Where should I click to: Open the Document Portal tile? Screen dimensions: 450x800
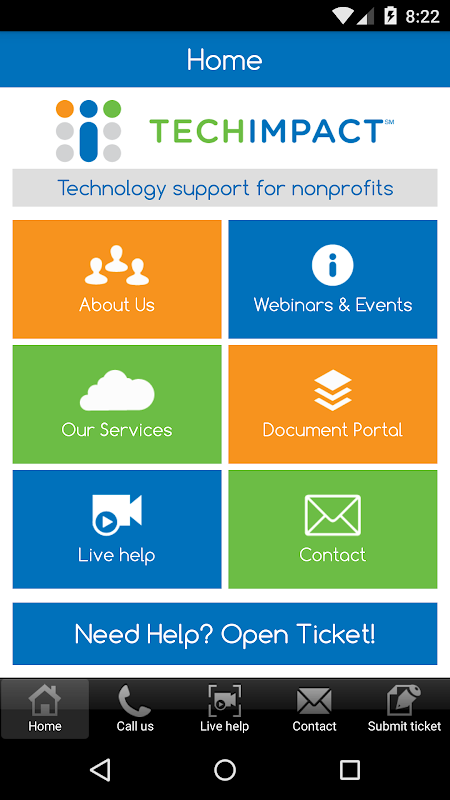coord(333,404)
